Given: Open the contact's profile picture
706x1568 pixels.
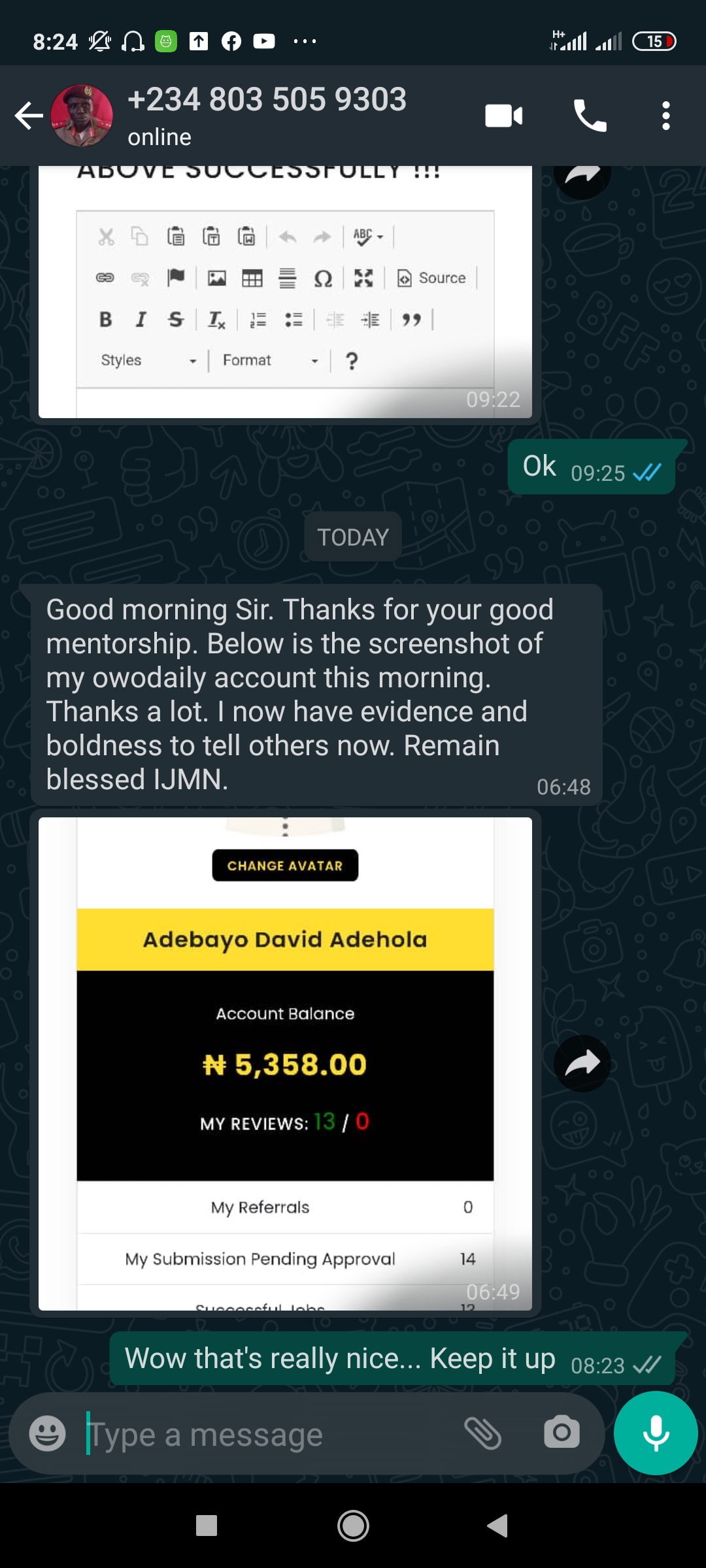Looking at the screenshot, I should (82, 116).
